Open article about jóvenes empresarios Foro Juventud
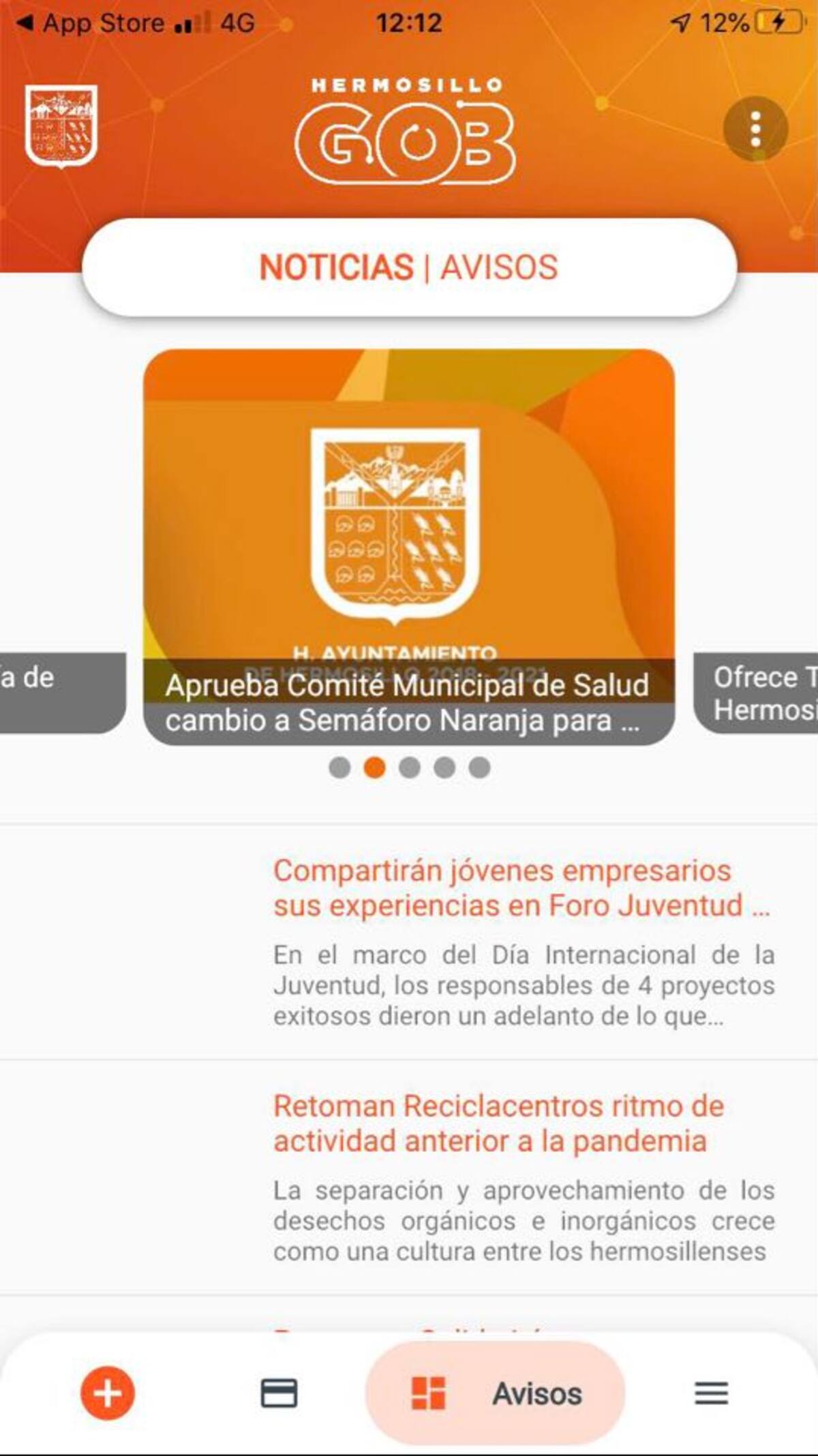 point(522,888)
